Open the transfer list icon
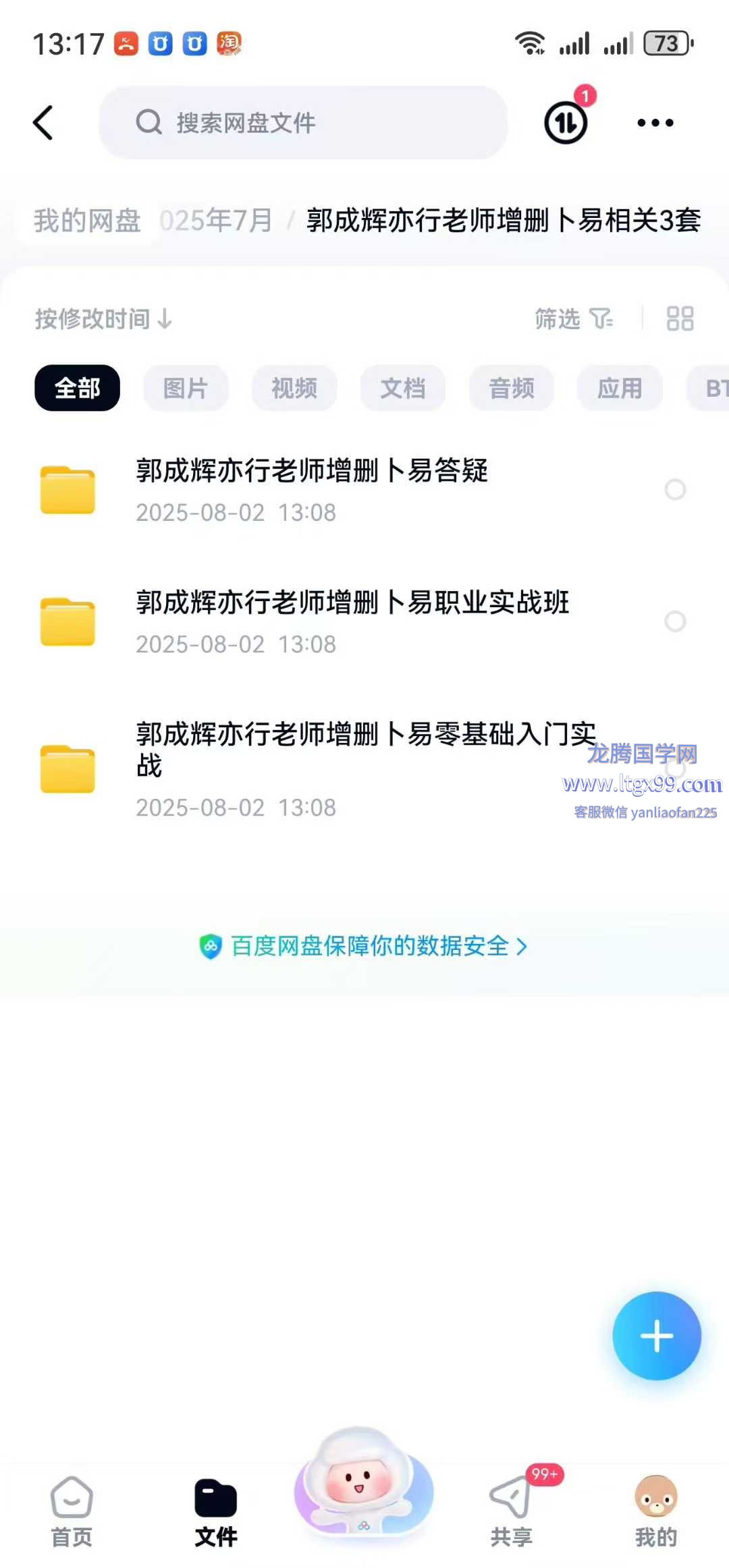Image resolution: width=729 pixels, height=1568 pixels. click(x=566, y=123)
